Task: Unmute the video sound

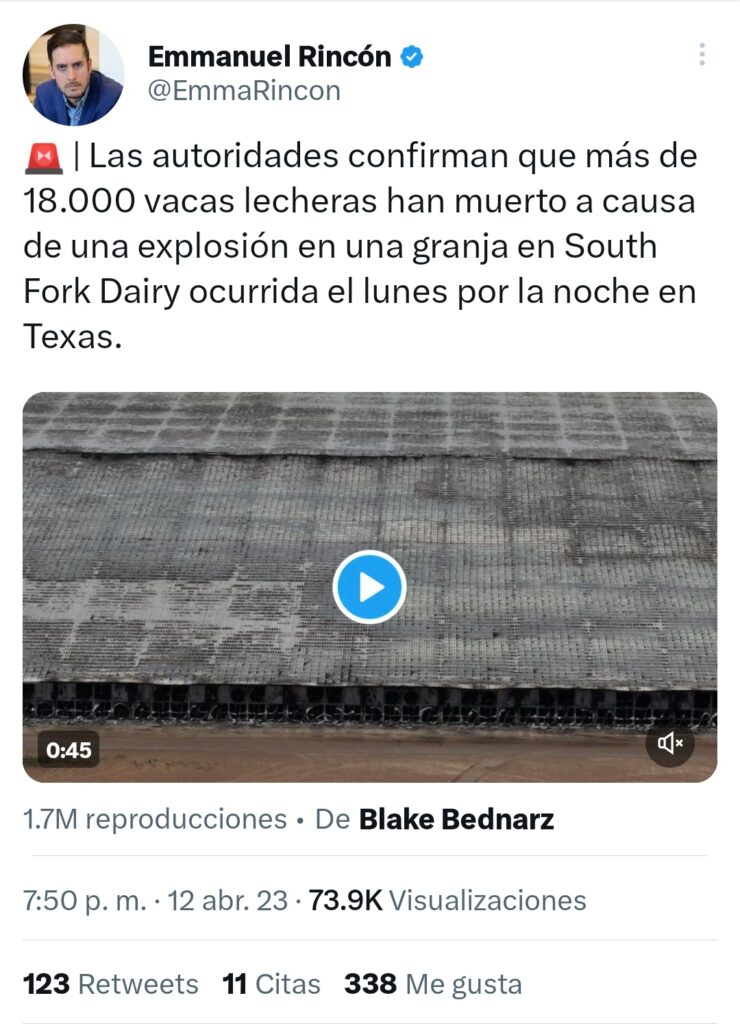Action: tap(670, 742)
